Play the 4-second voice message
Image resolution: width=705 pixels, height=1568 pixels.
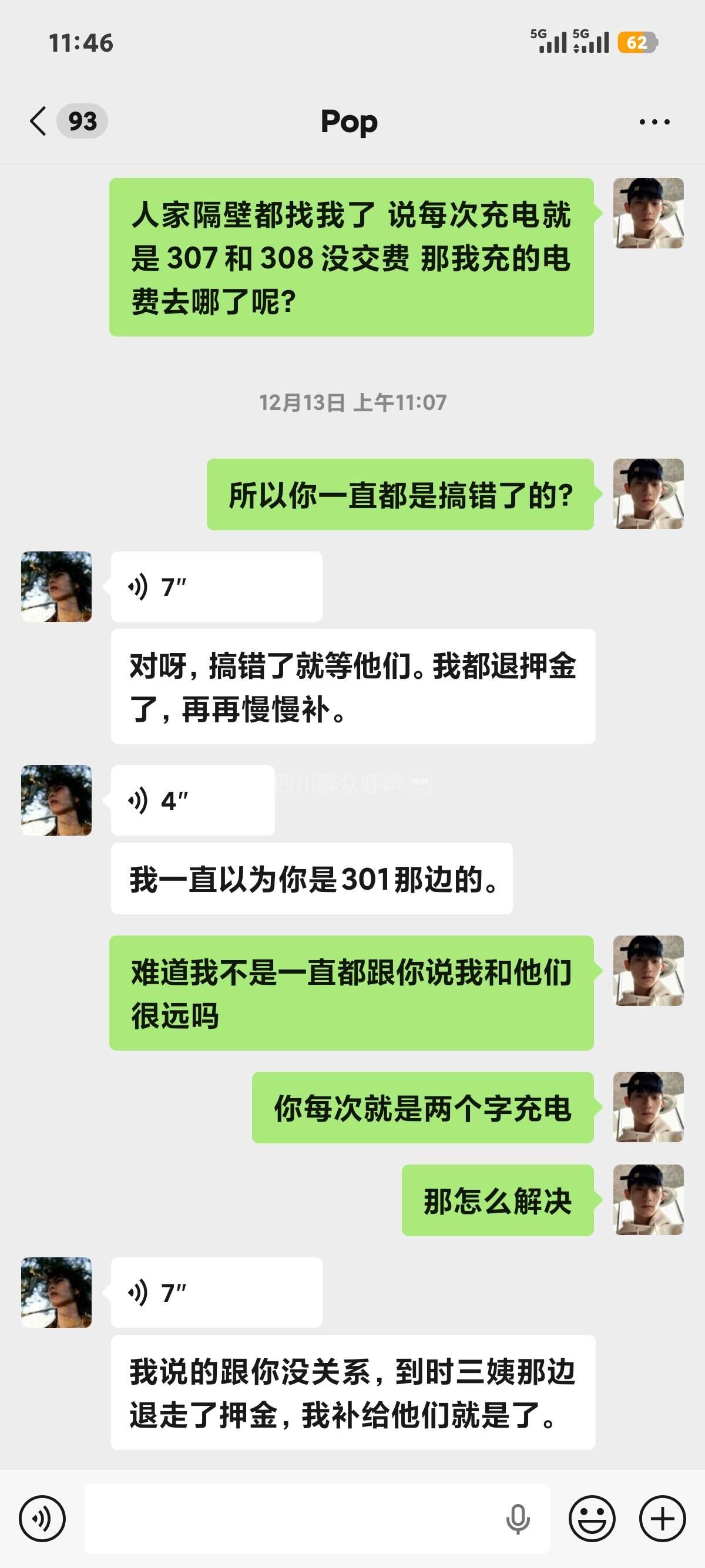pyautogui.click(x=192, y=800)
